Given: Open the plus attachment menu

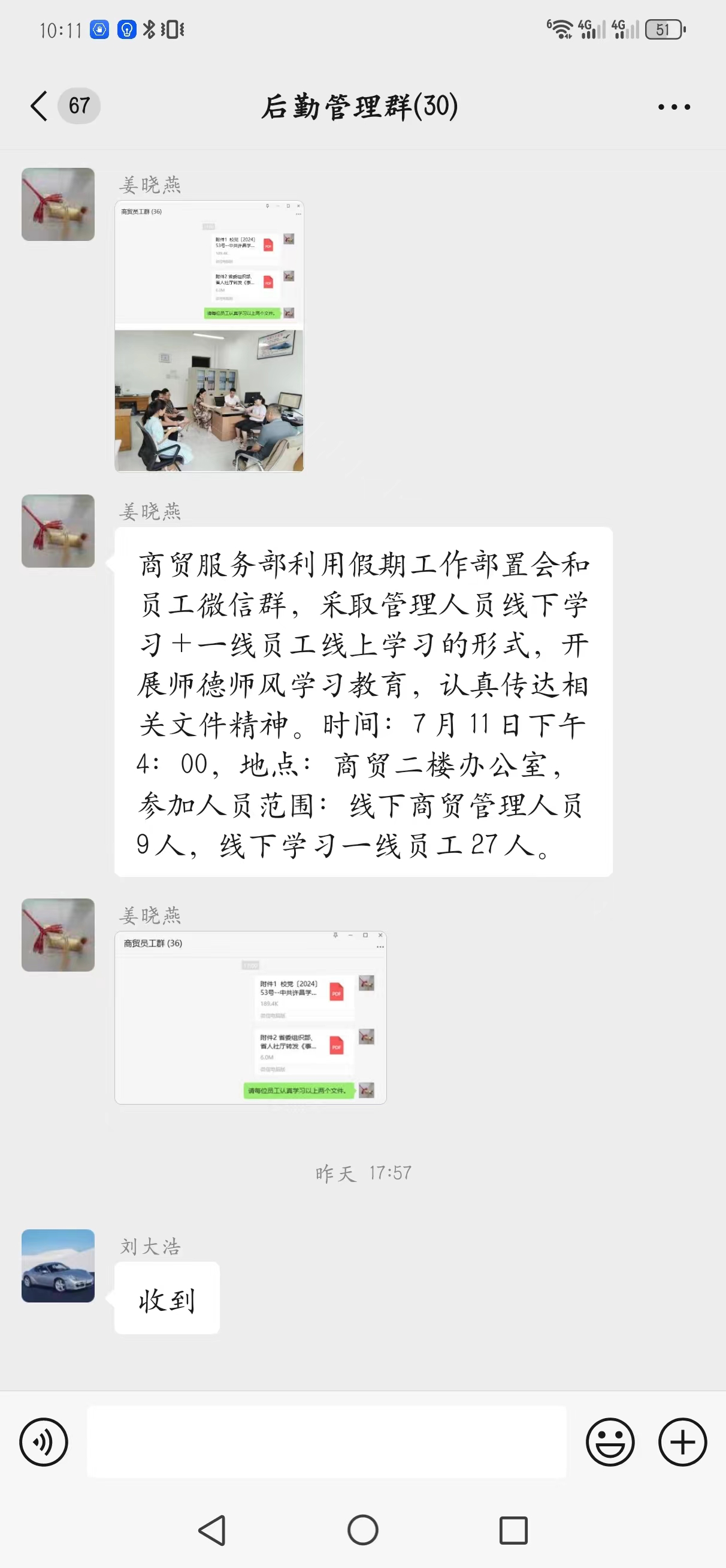Looking at the screenshot, I should click(x=682, y=1442).
